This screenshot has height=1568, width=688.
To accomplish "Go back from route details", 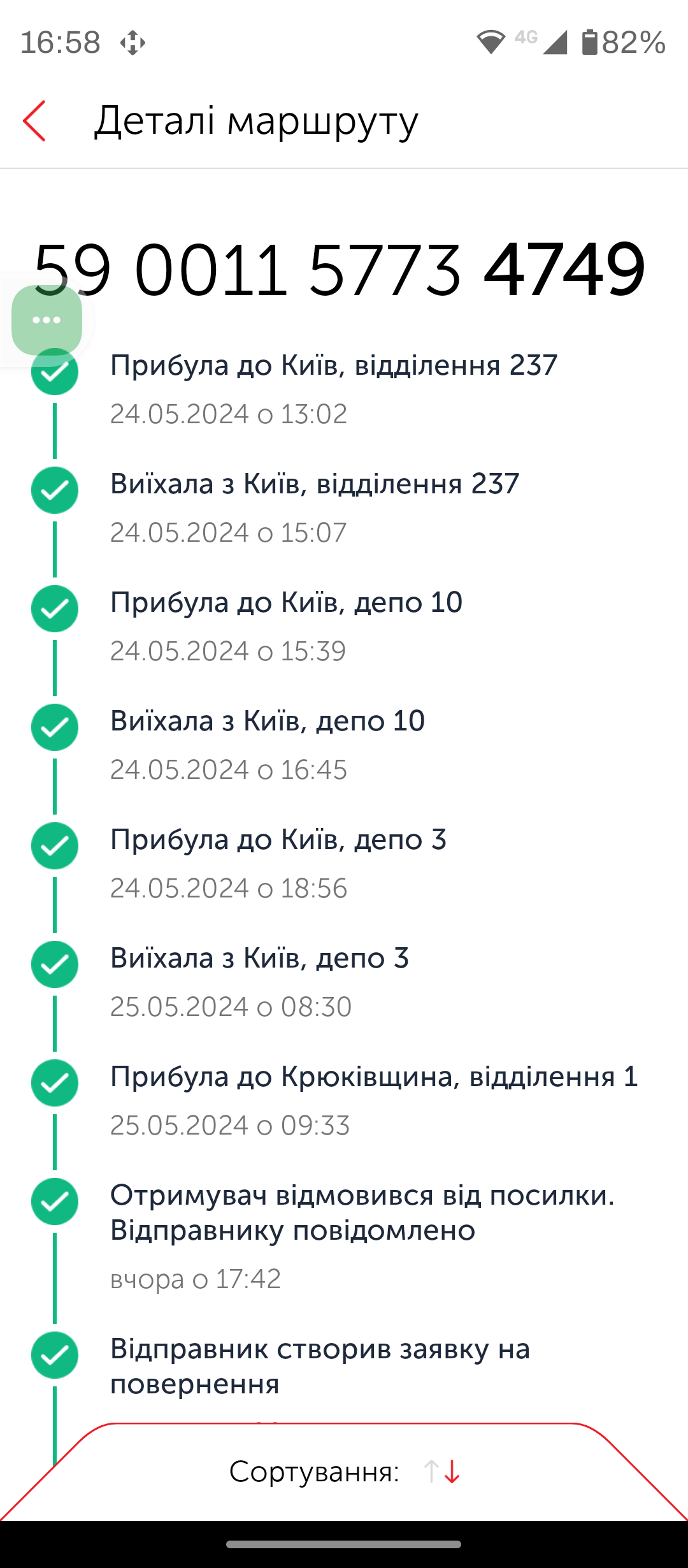I will pyautogui.click(x=34, y=121).
